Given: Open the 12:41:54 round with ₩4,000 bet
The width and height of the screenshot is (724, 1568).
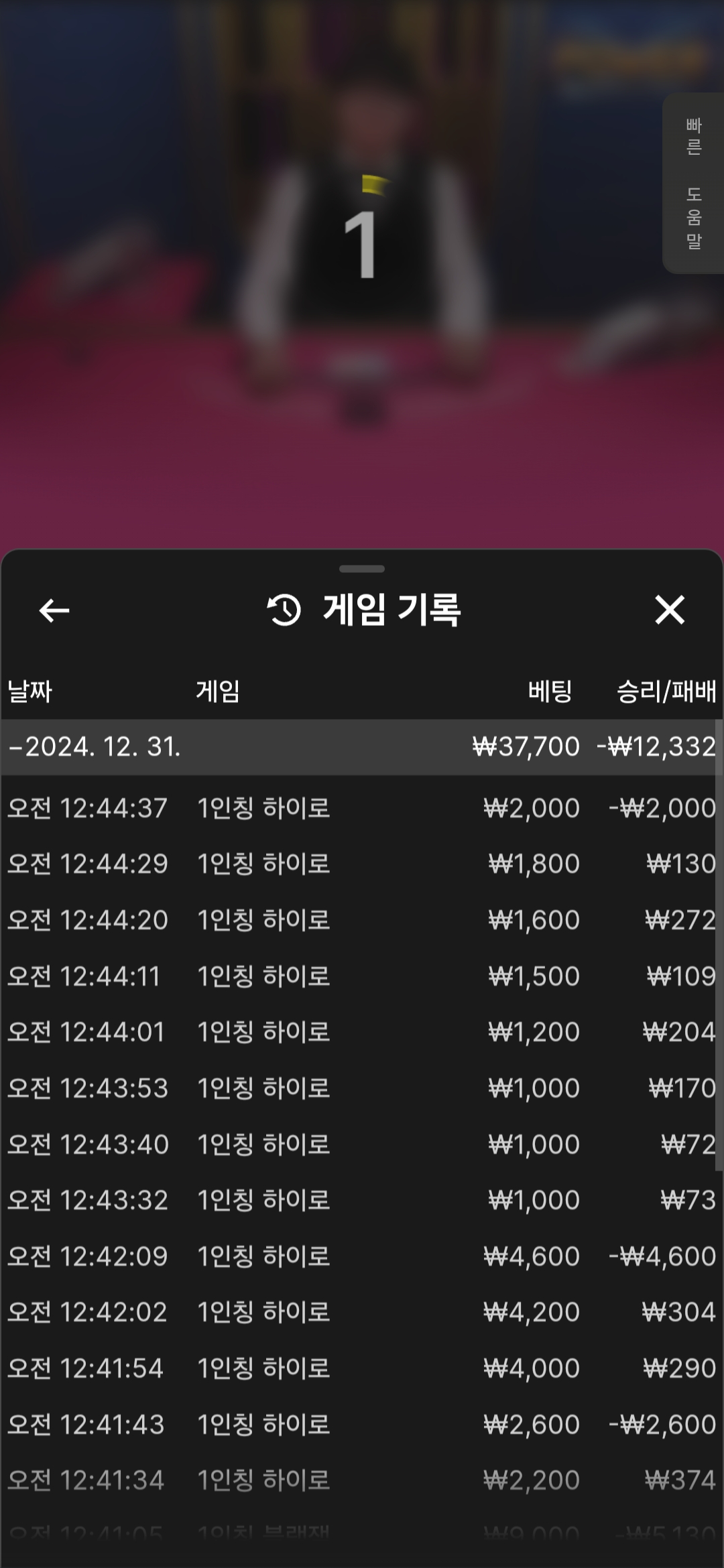Looking at the screenshot, I should 362,1368.
